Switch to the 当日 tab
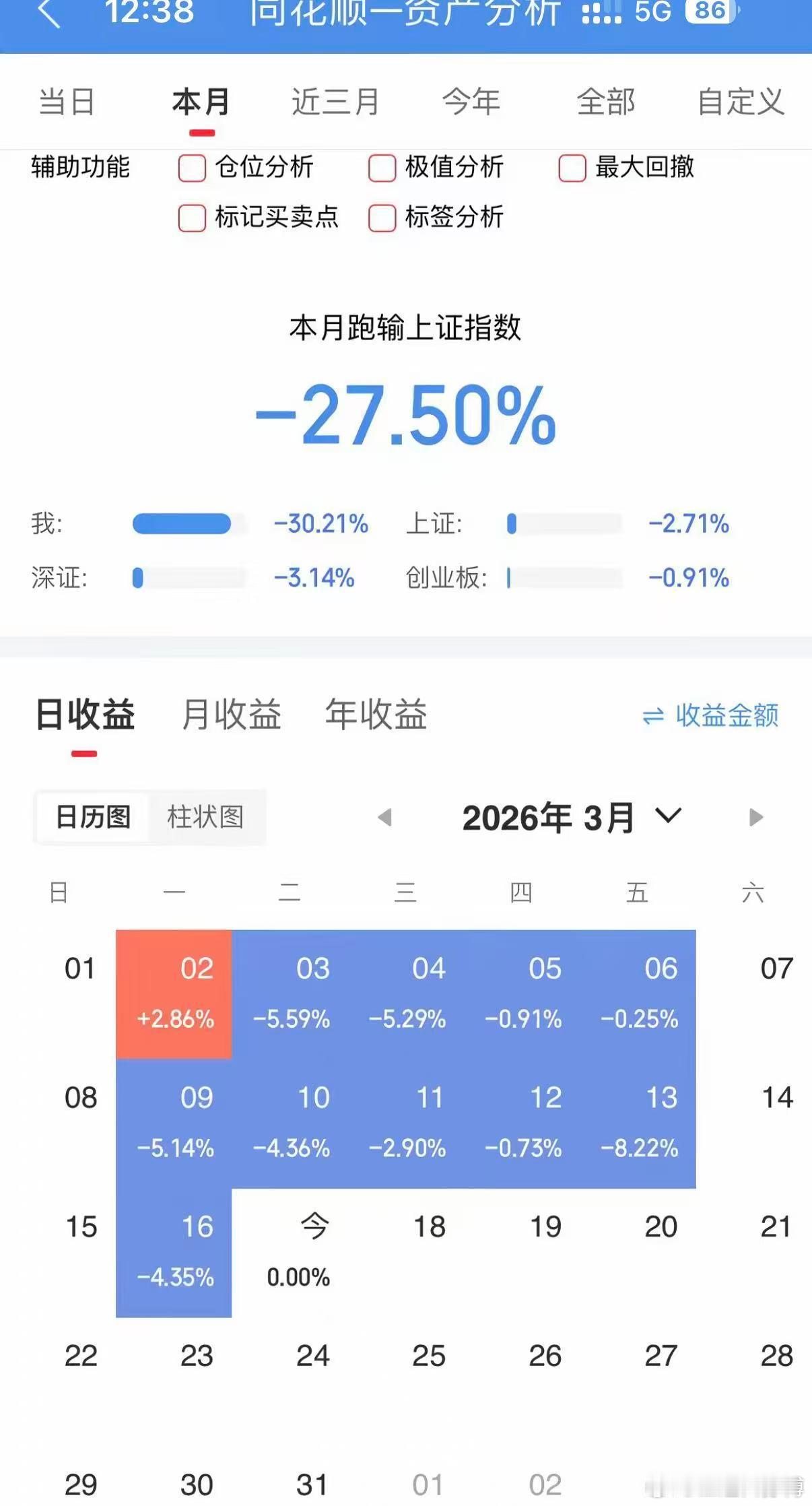 coord(65,102)
